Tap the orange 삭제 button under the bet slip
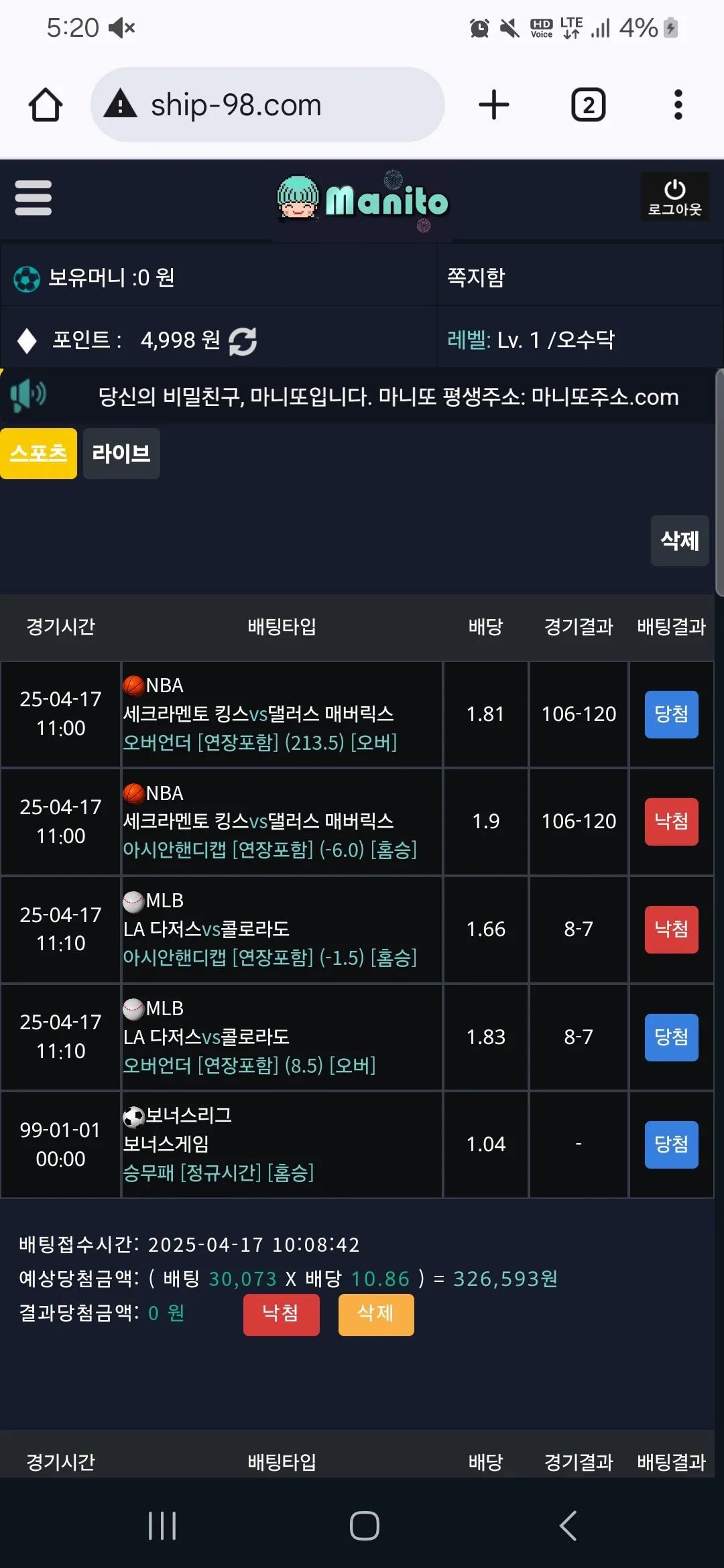The width and height of the screenshot is (724, 1568). click(x=376, y=1315)
